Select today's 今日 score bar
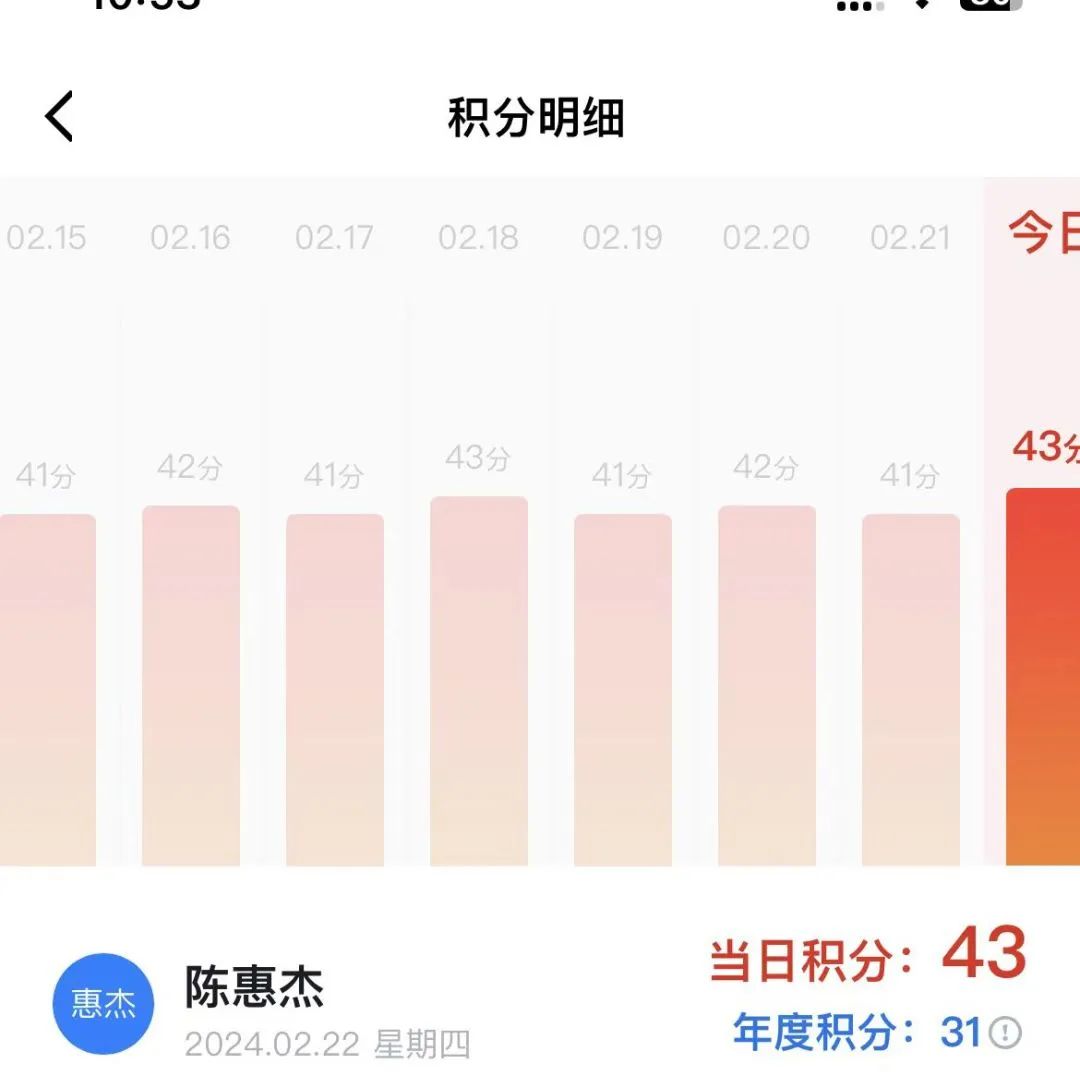Image resolution: width=1080 pixels, height=1080 pixels. [x=1043, y=677]
